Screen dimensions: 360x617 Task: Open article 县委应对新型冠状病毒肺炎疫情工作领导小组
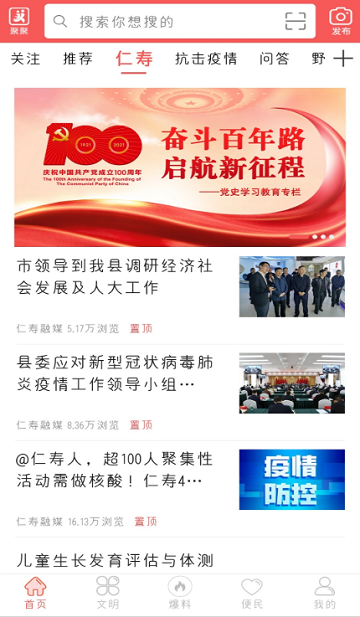coord(180,392)
